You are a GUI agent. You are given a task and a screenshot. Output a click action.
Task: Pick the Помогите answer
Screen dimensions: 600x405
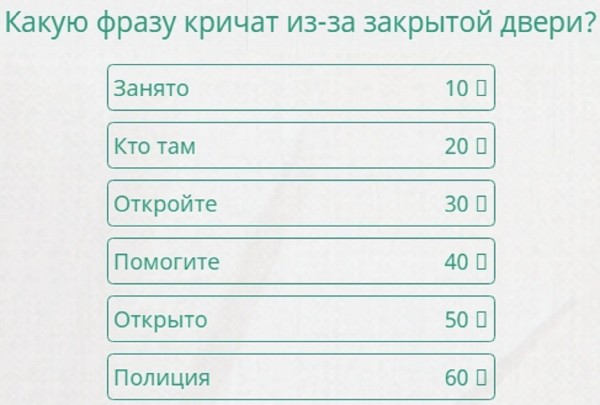(300, 262)
